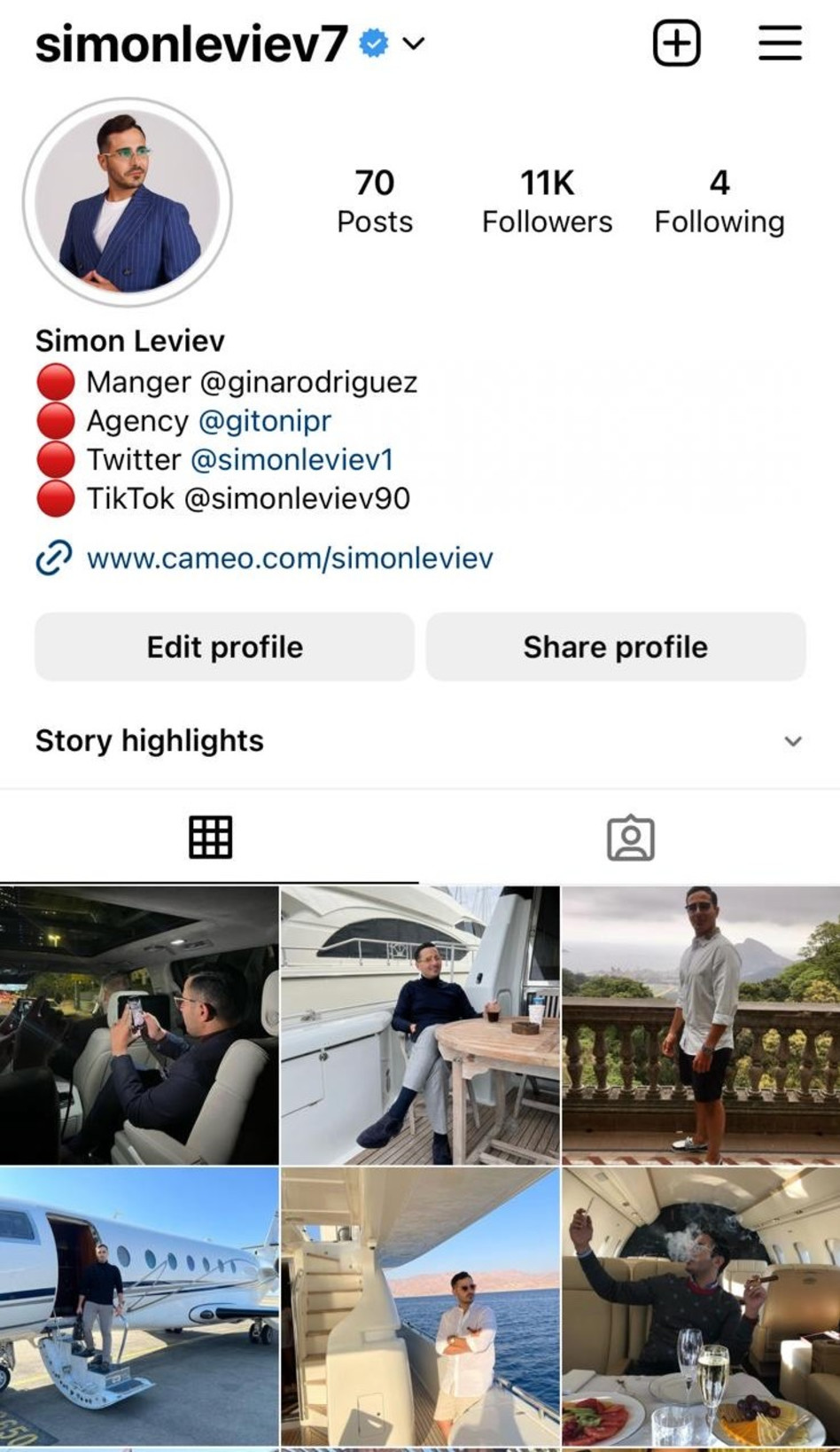Open the @simonleviev1 Twitter mention

tap(292, 459)
